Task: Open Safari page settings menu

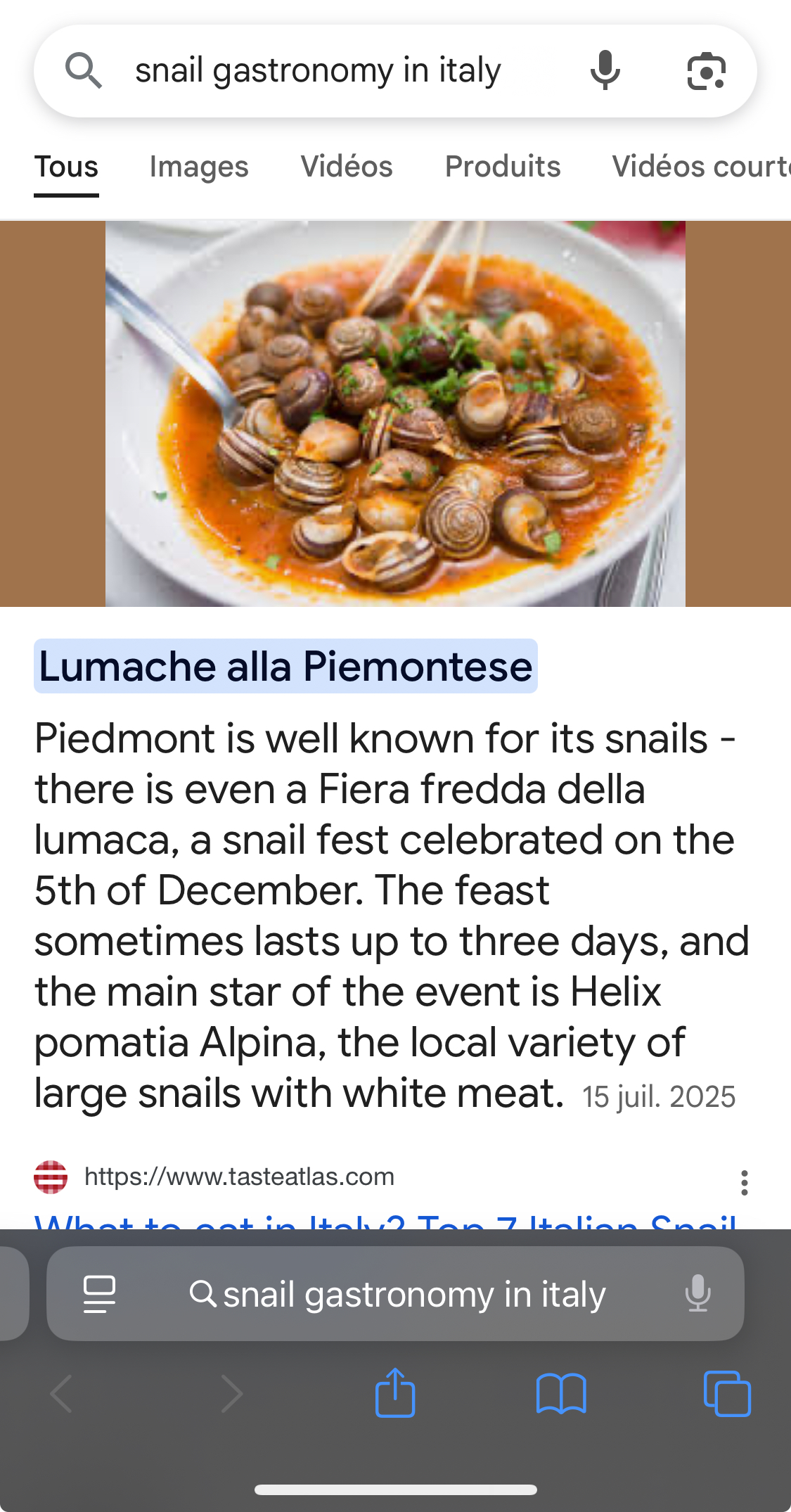Action: pyautogui.click(x=99, y=1294)
